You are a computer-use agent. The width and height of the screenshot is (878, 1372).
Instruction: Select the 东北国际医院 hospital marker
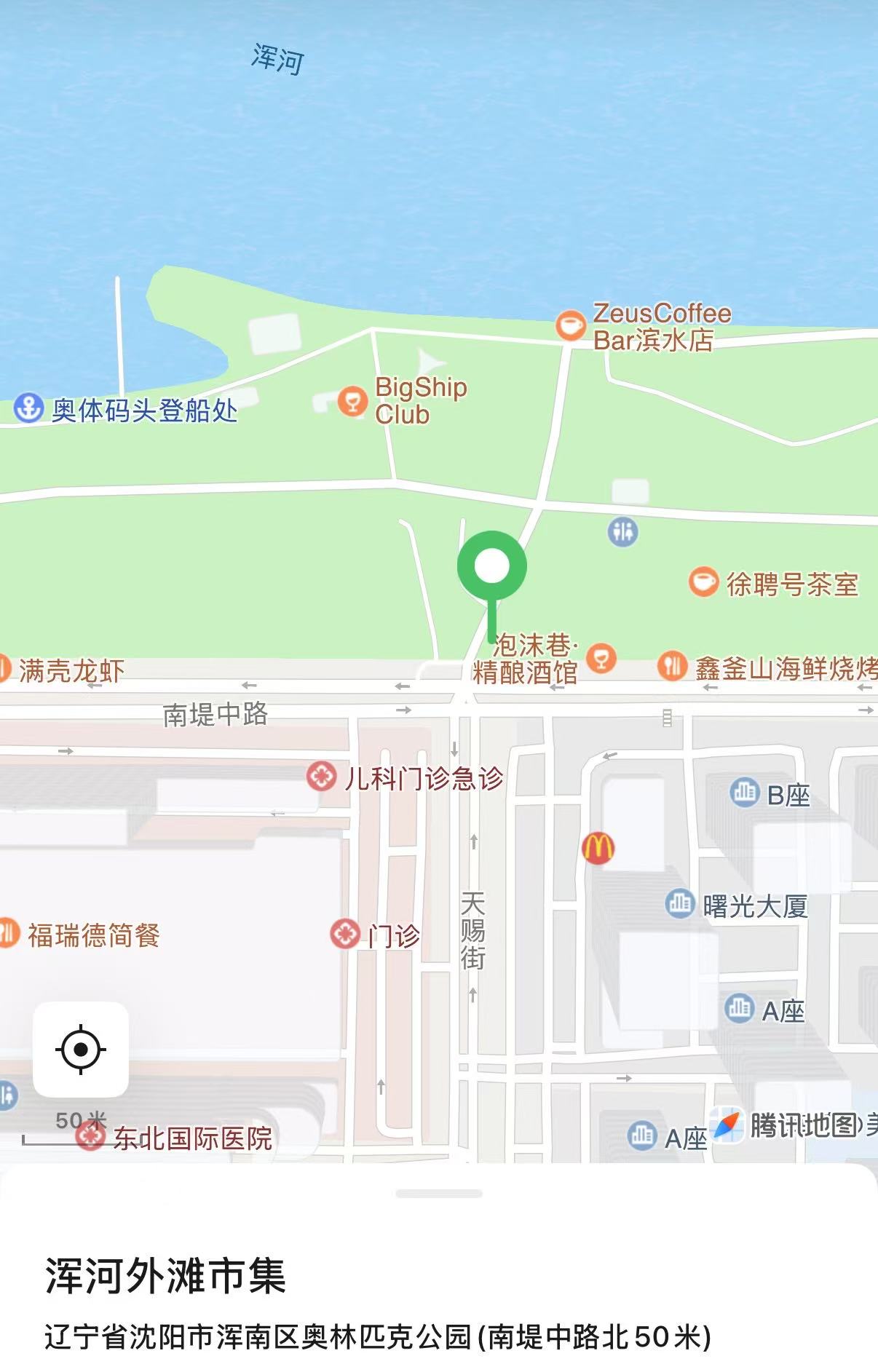(x=91, y=1137)
